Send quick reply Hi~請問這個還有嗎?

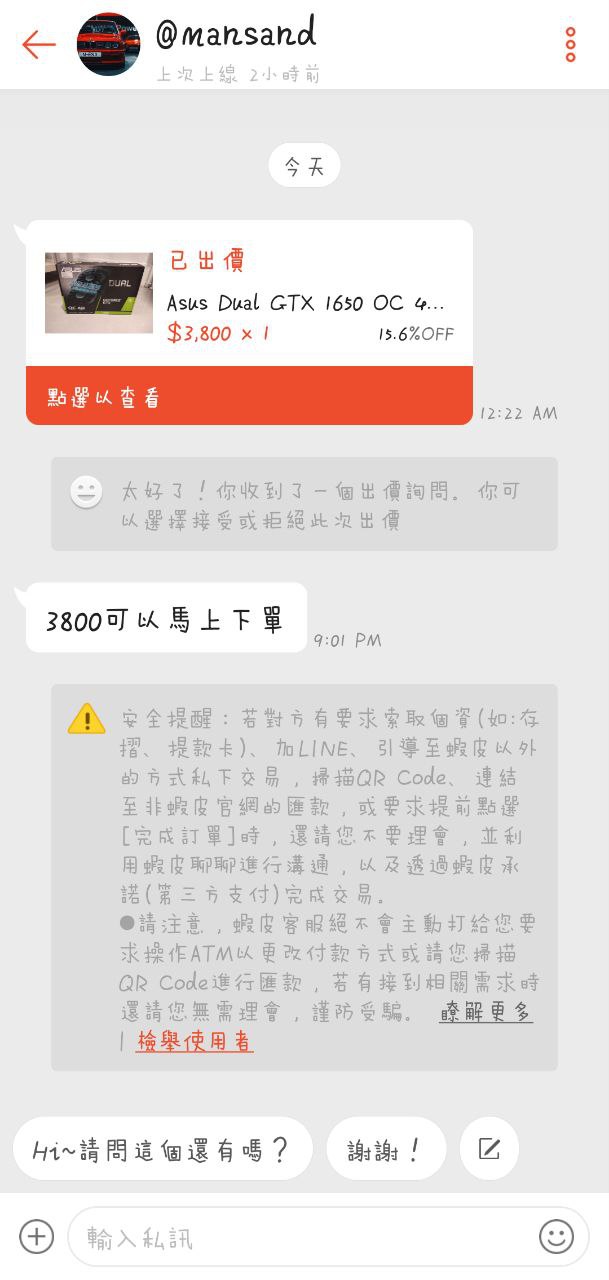click(x=162, y=1149)
